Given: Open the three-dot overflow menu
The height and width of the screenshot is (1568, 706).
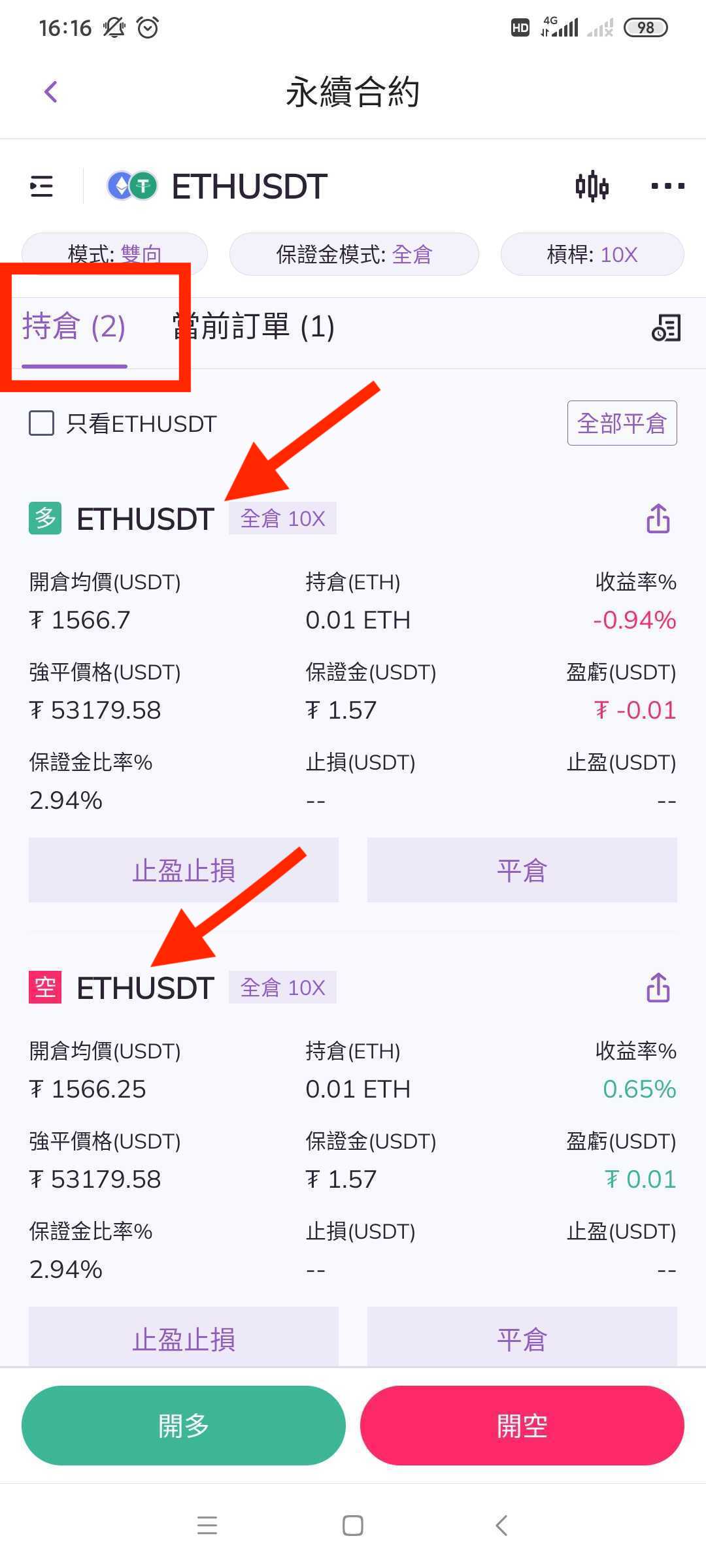Looking at the screenshot, I should [668, 187].
